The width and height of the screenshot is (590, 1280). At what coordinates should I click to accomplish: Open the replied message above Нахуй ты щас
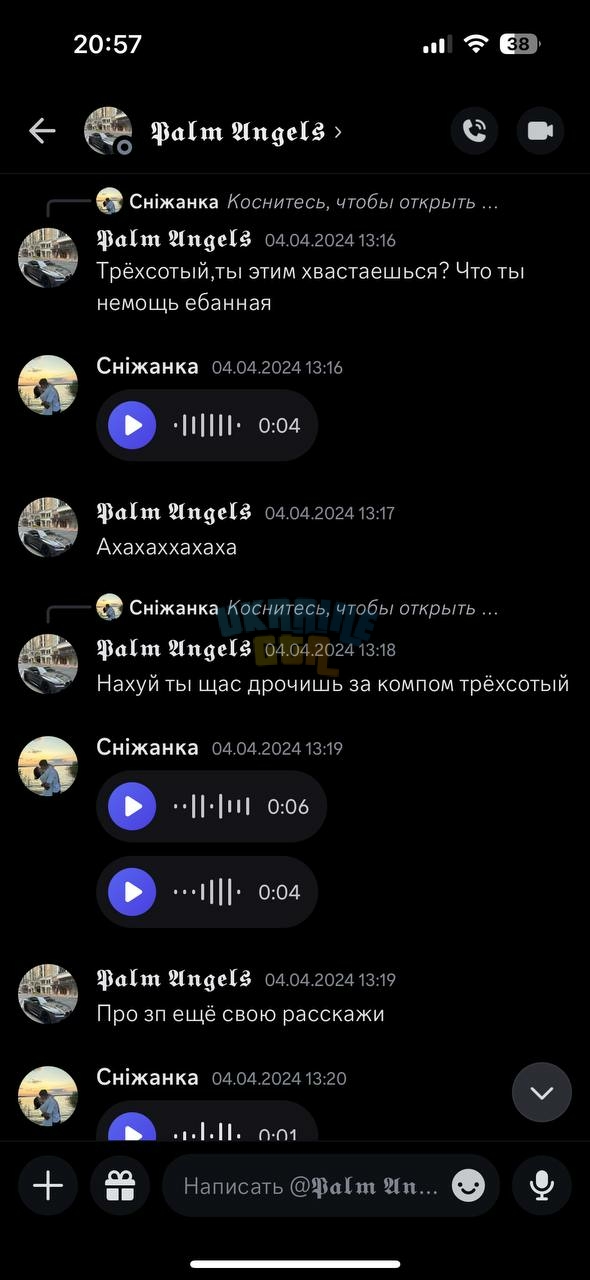(297, 607)
